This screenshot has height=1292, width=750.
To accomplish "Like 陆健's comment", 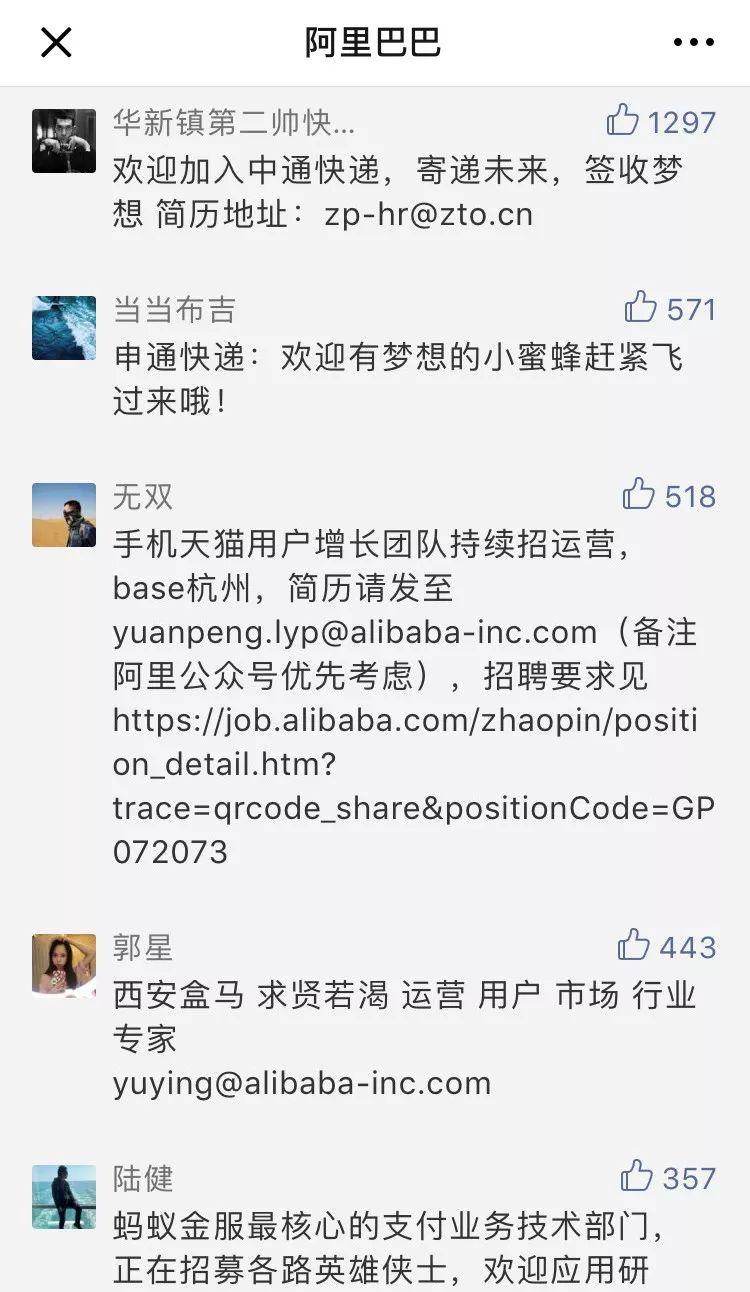I will pyautogui.click(x=636, y=1176).
